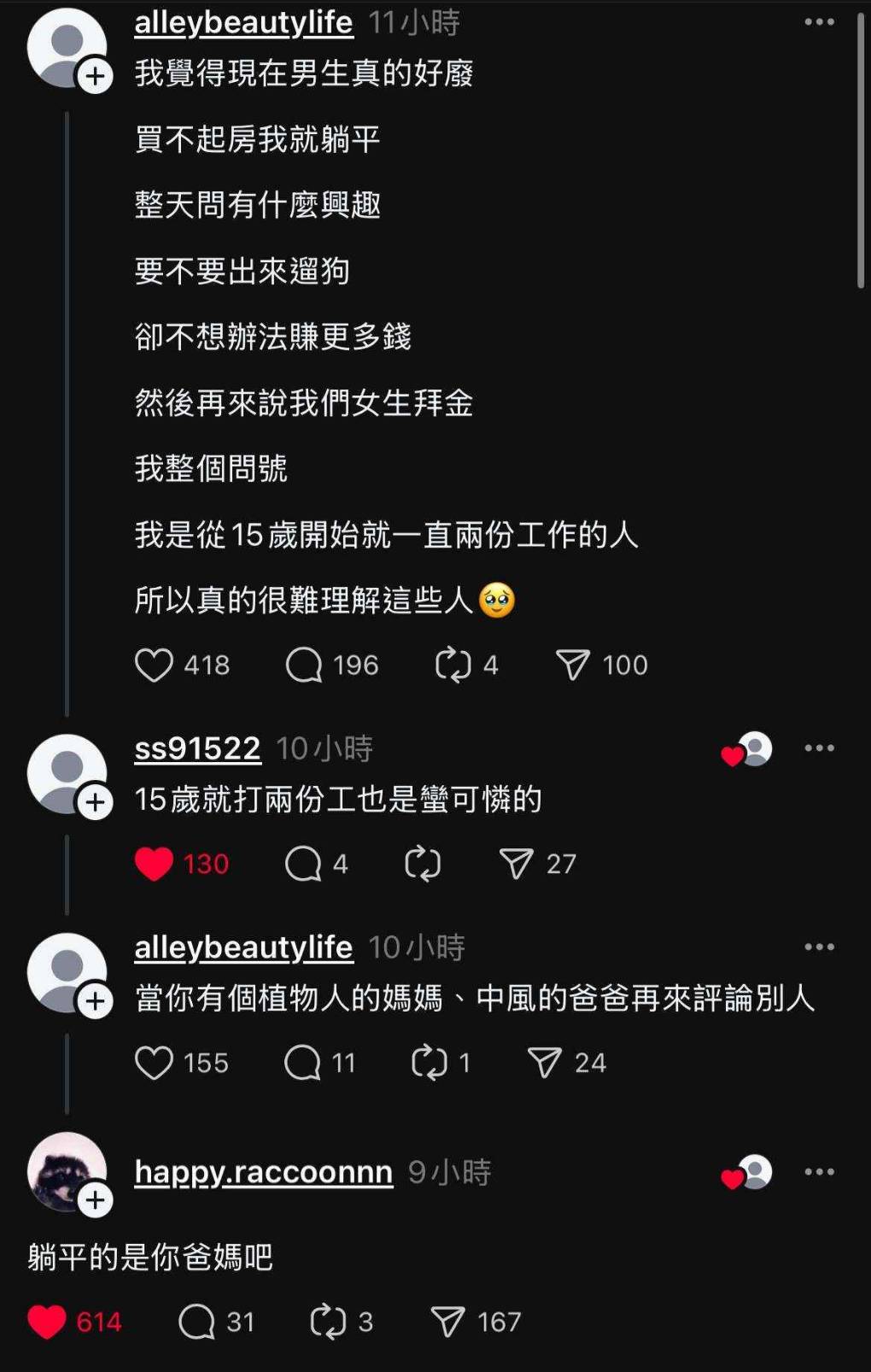Unlike happy.raccoonnn's reply with 614 likes
This screenshot has height=1372, width=871.
coord(47,1322)
